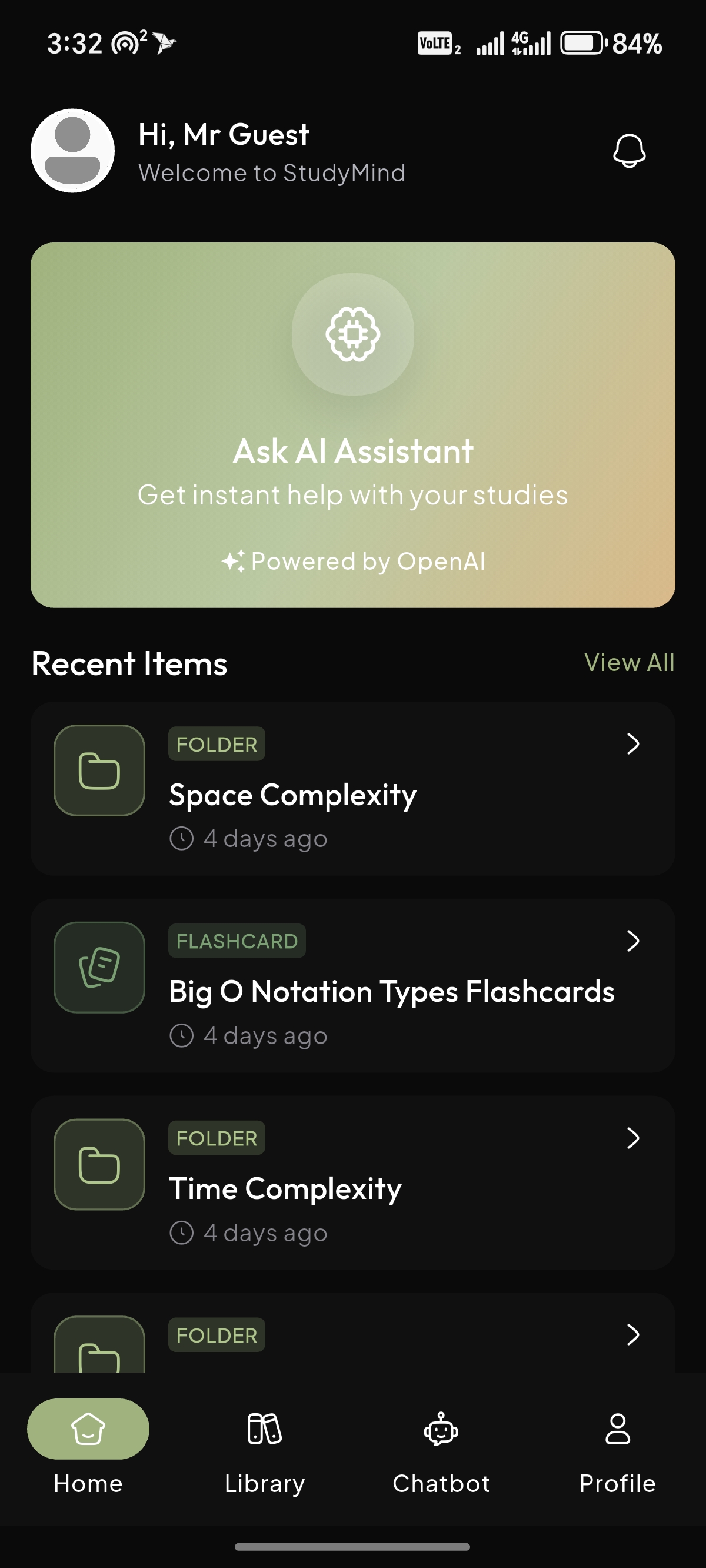Open the Ask AI Assistant card
706x1568 pixels.
353,425
